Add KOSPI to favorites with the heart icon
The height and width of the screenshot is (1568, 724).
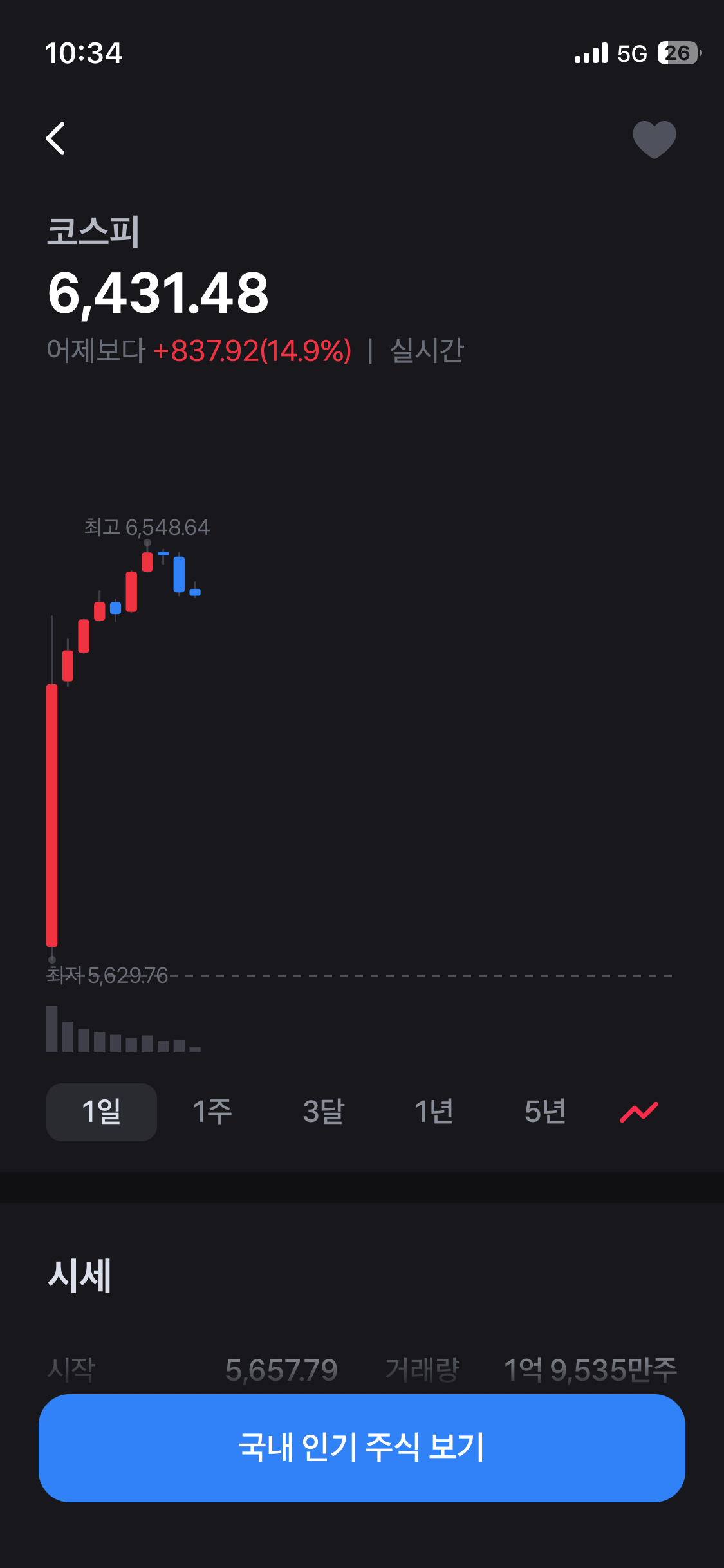[654, 139]
